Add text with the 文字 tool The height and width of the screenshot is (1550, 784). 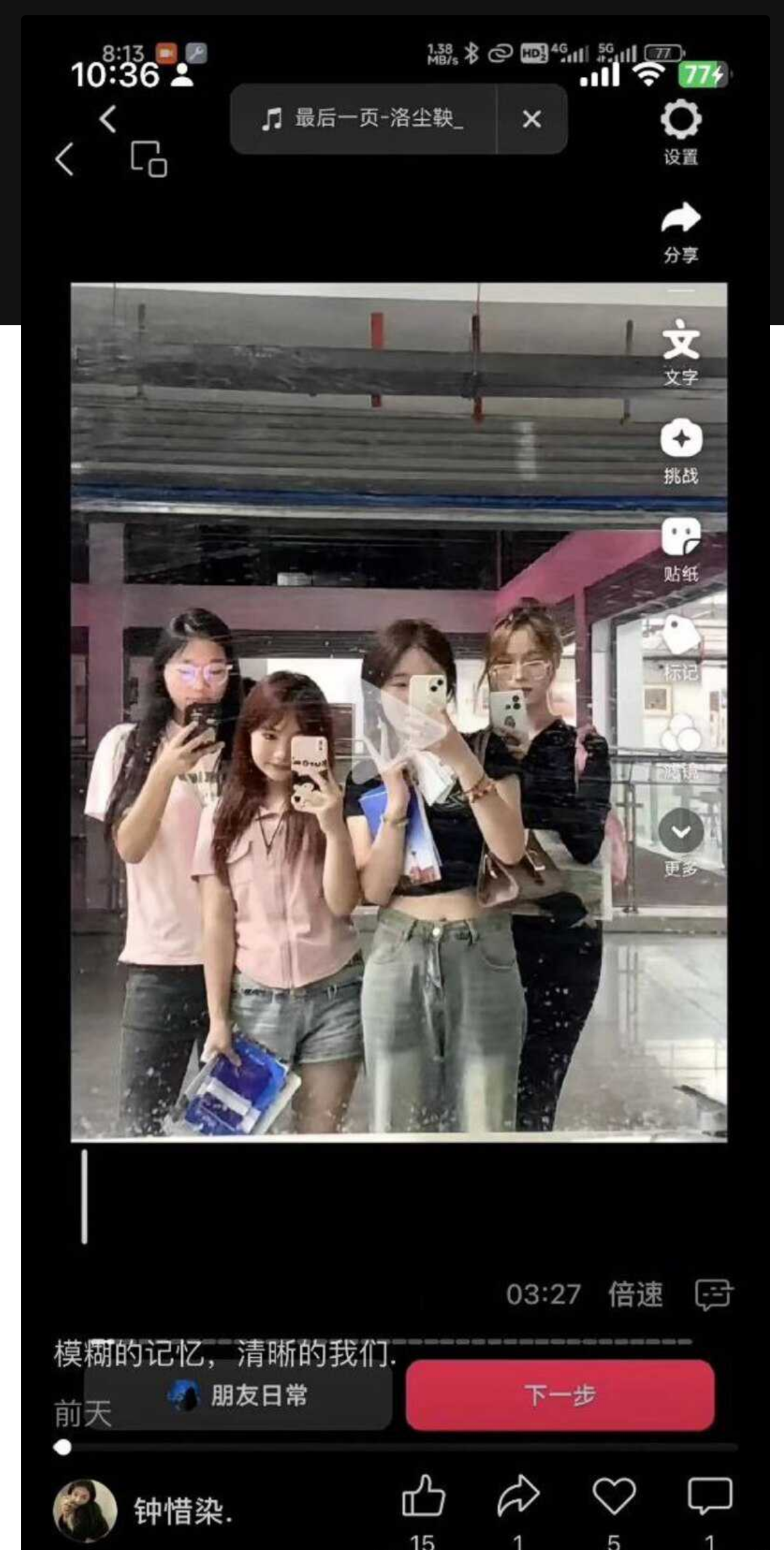tap(681, 340)
